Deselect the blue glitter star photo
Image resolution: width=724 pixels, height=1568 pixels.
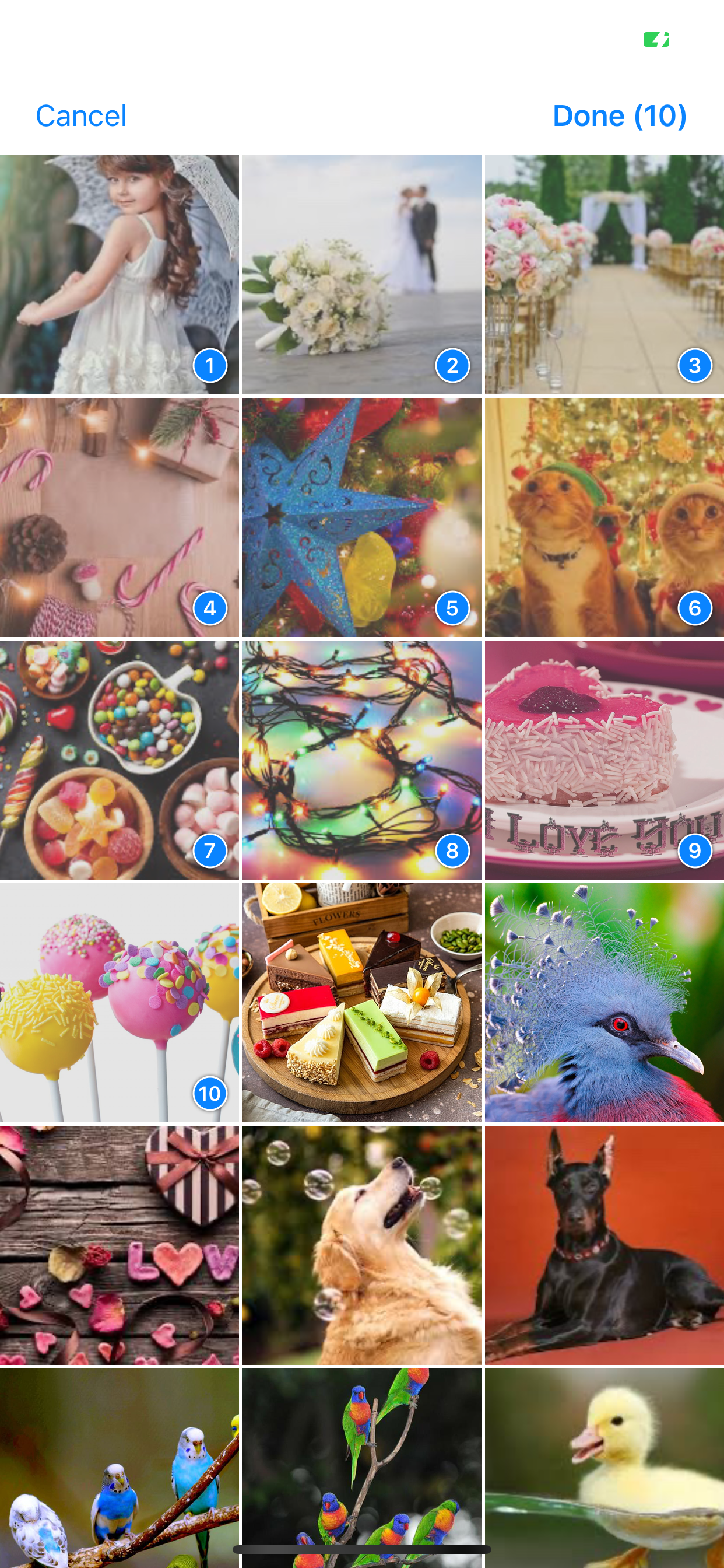tap(361, 517)
